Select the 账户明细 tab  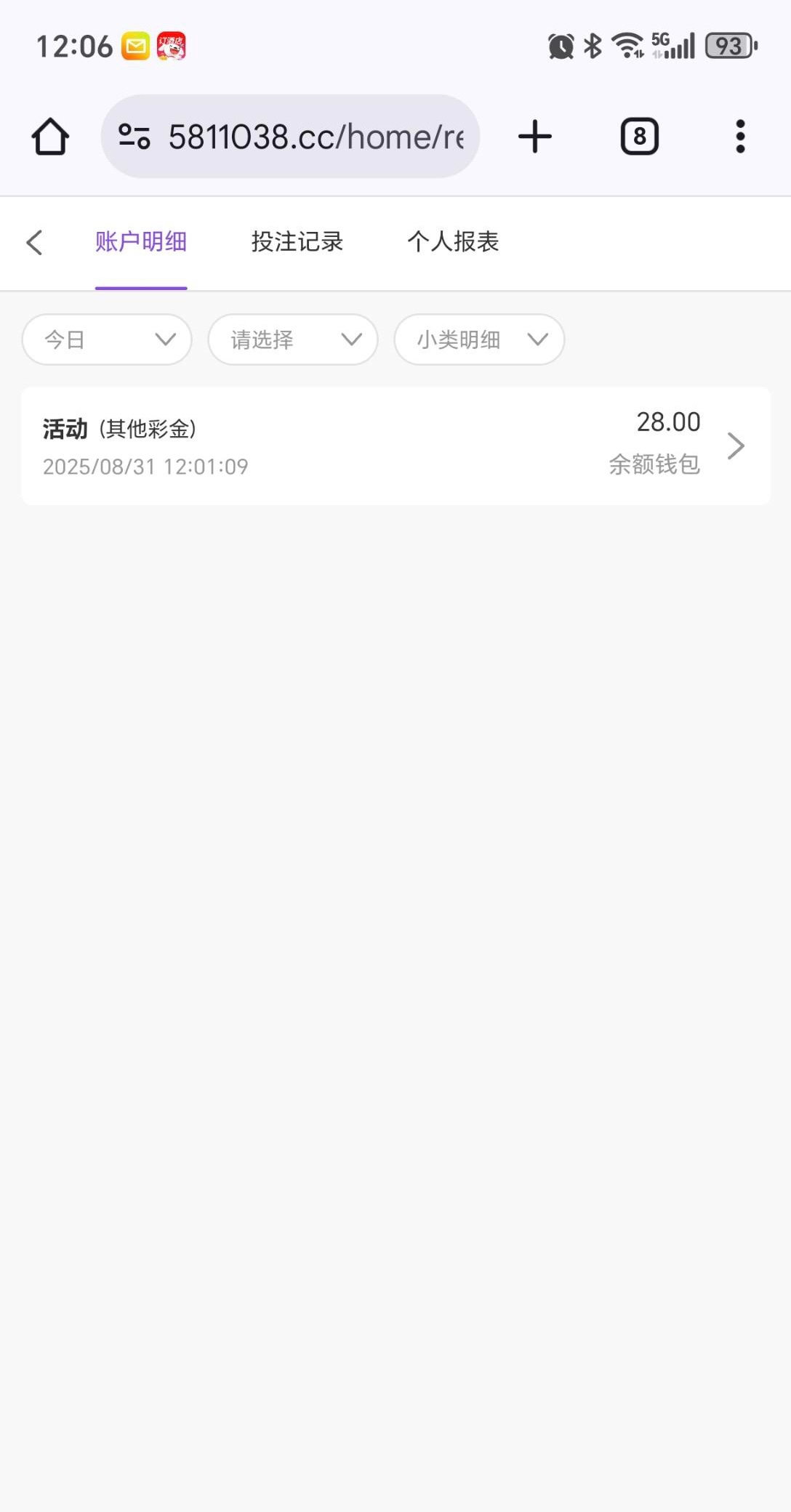[141, 242]
